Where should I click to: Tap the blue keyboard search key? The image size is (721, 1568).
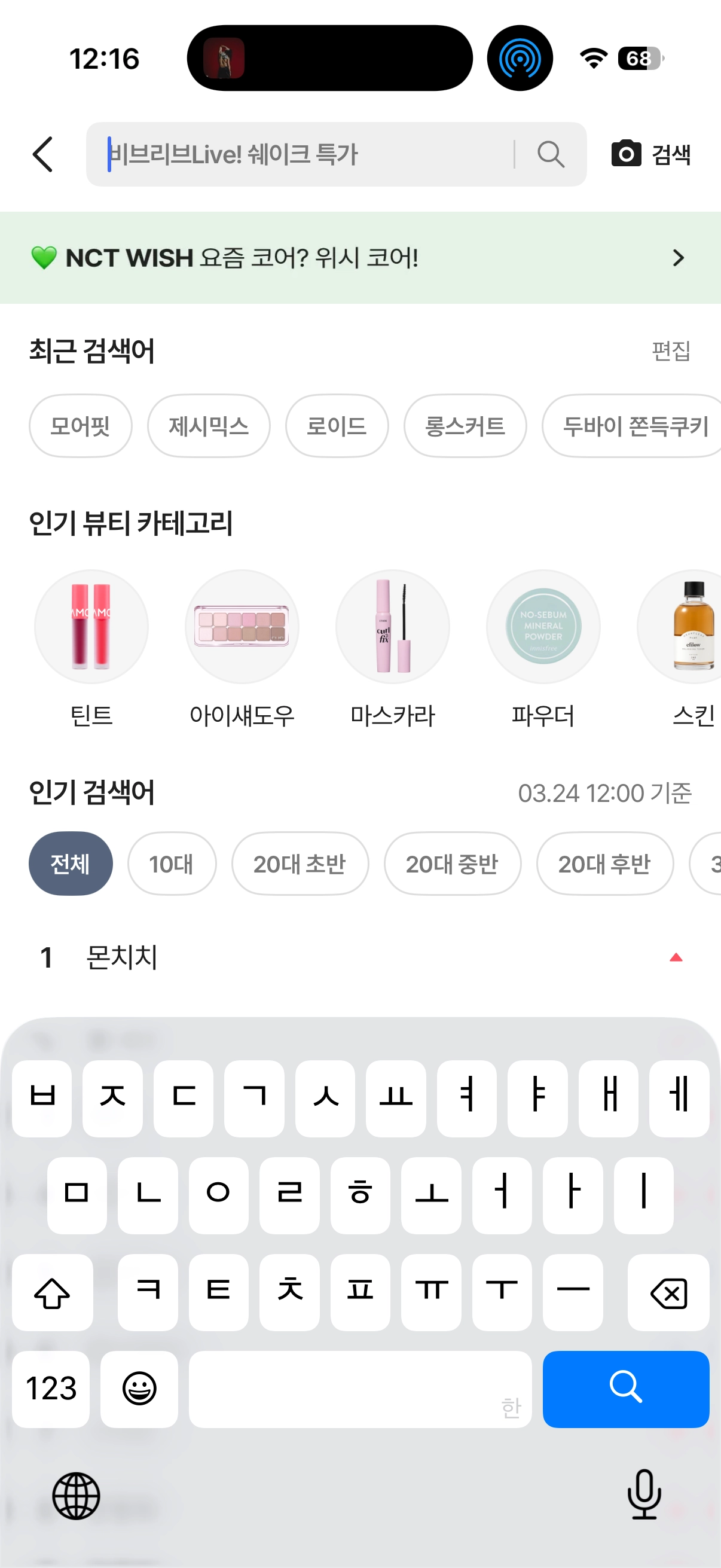tap(625, 1389)
